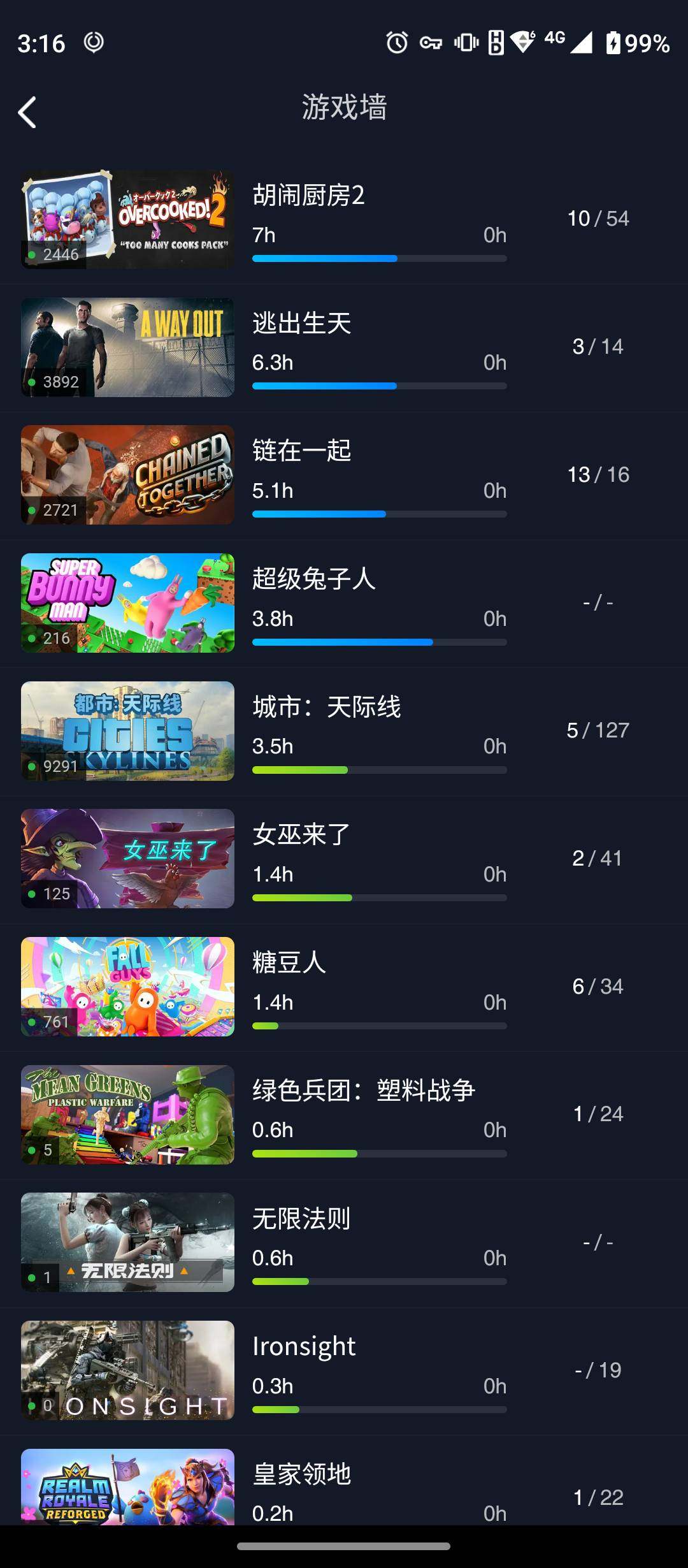Screen dimensions: 688x1568
Task: Click the Super Bunny Man thumbnail
Action: (x=126, y=603)
